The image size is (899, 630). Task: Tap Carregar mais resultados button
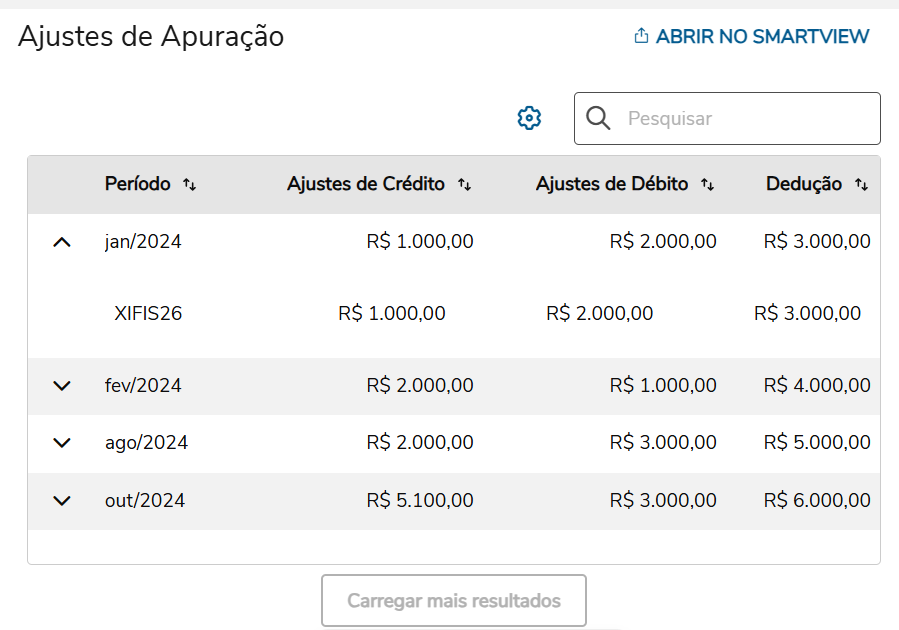454,601
